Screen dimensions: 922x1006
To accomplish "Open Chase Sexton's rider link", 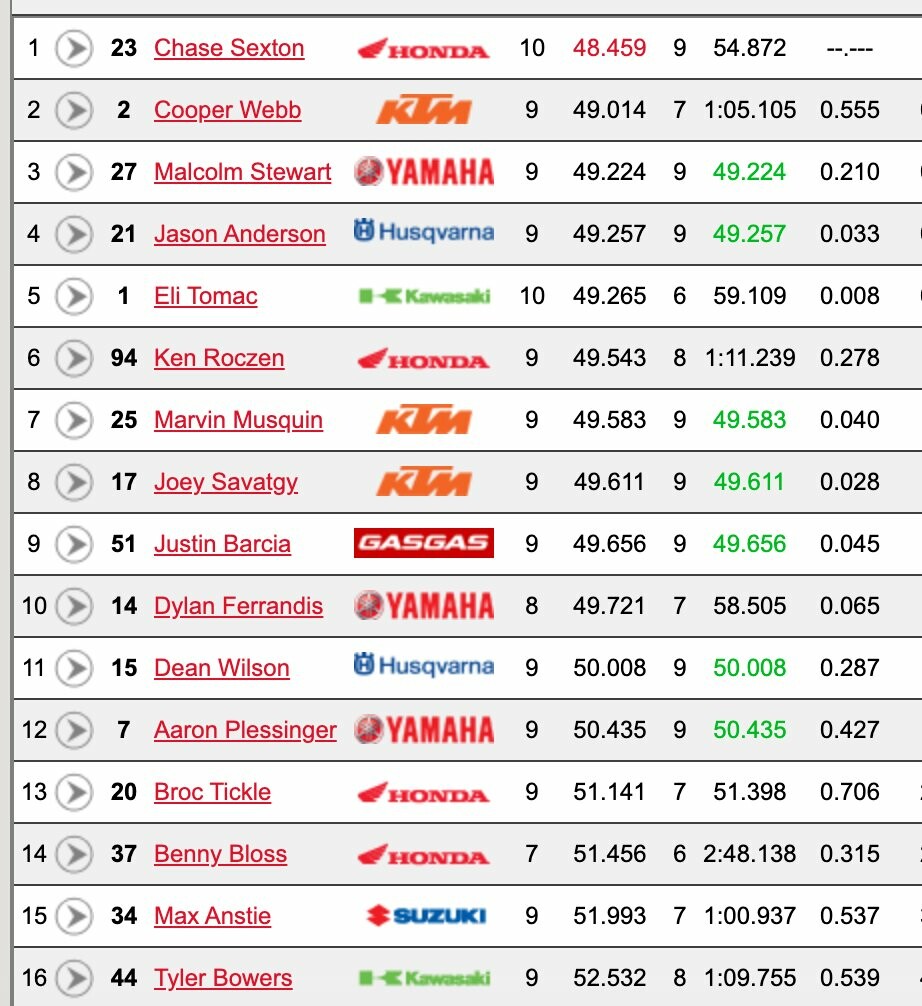I will tap(229, 48).
